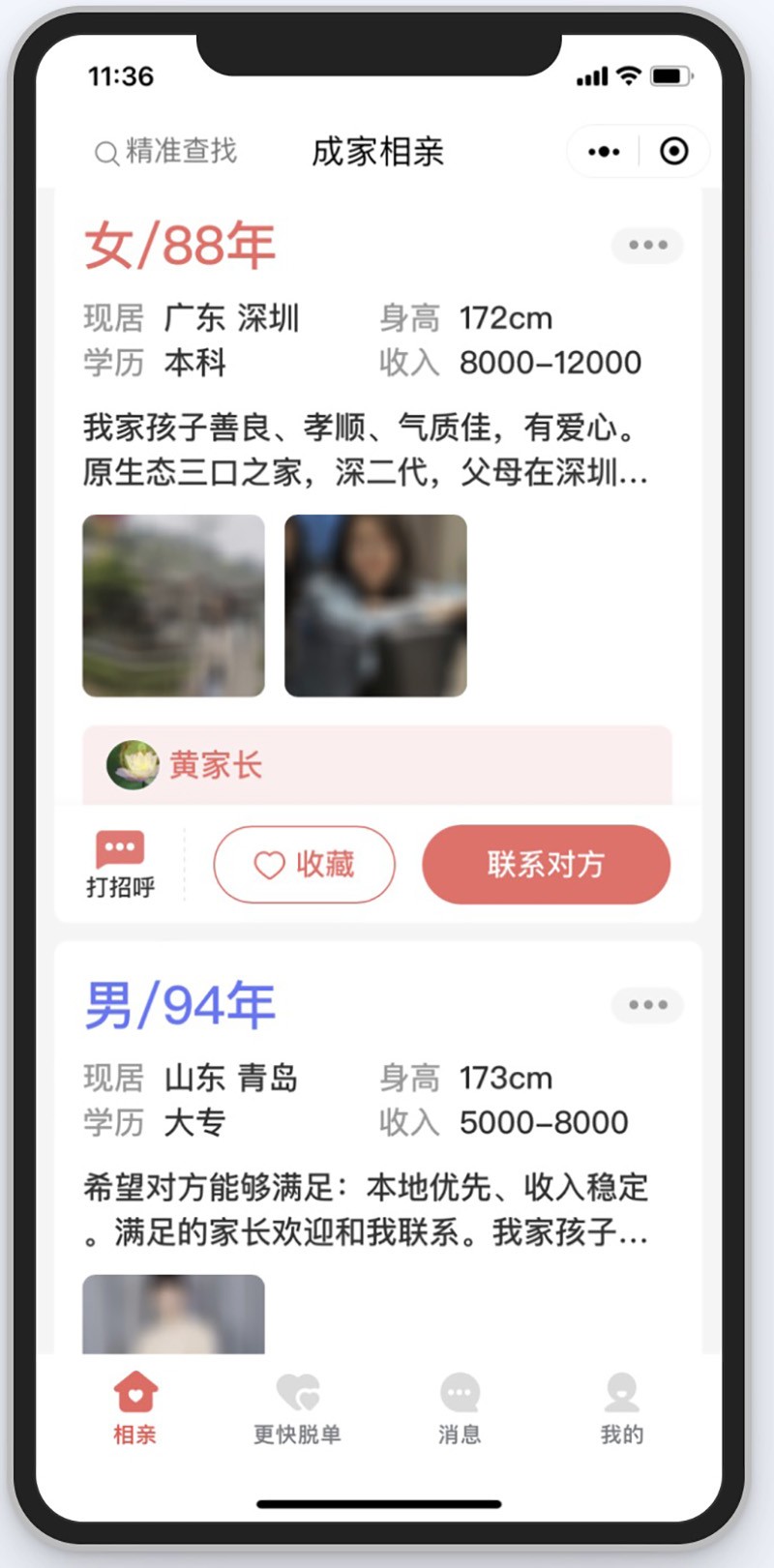774x1568 pixels.
Task: Tap 联系对方 to contact
Action: coord(546,864)
